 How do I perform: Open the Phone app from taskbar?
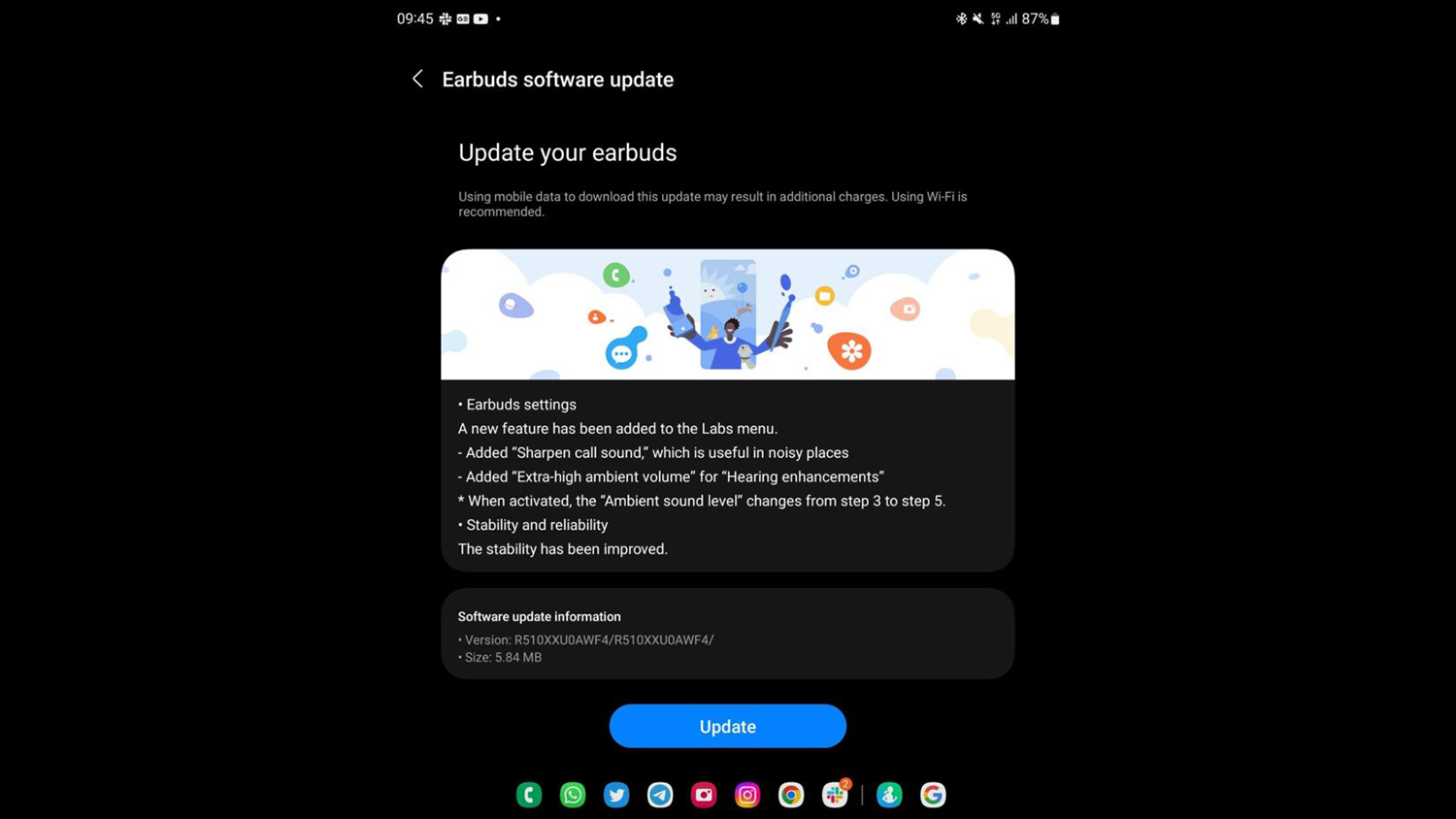coord(529,795)
